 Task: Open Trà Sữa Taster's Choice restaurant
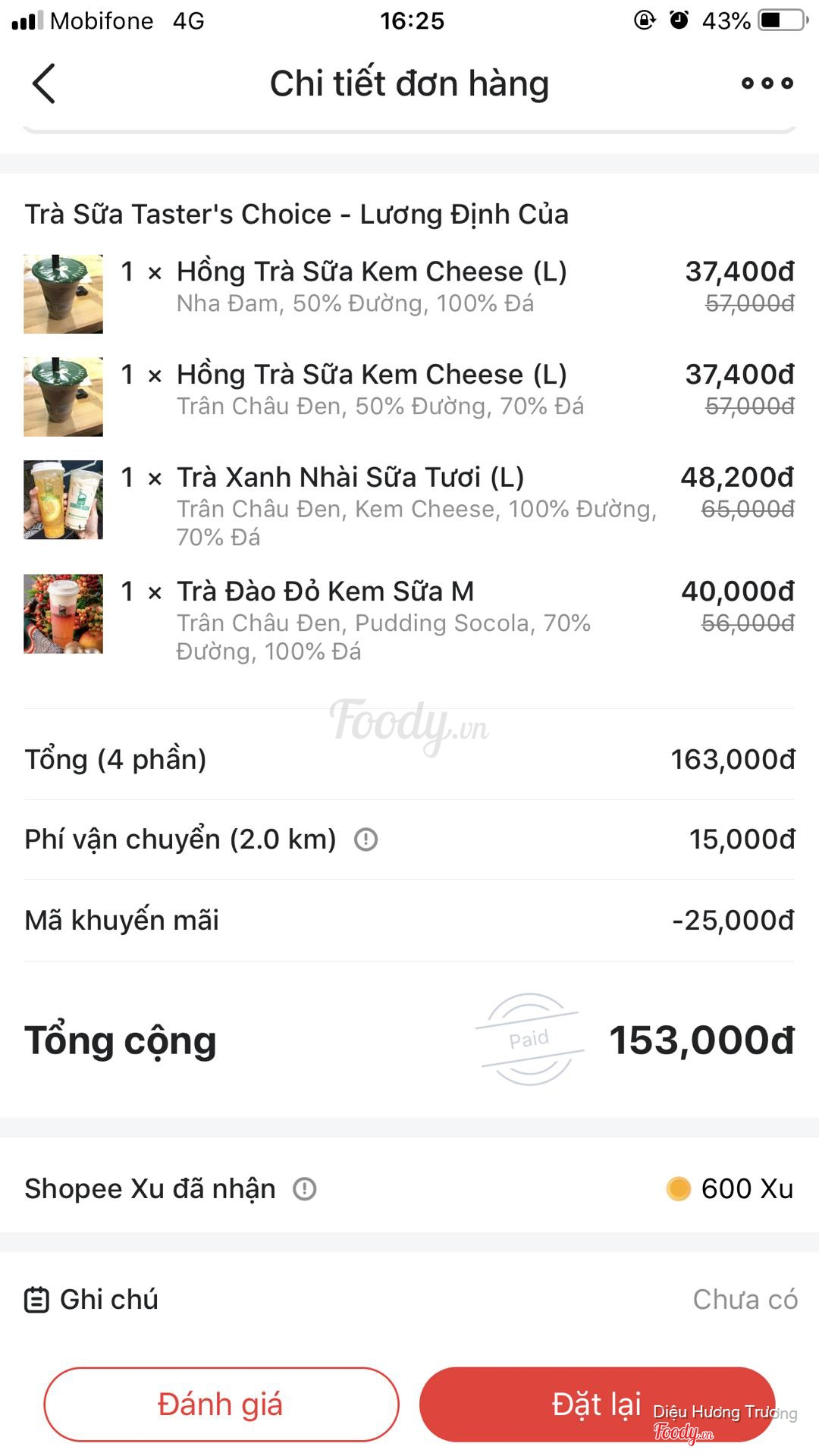click(297, 215)
